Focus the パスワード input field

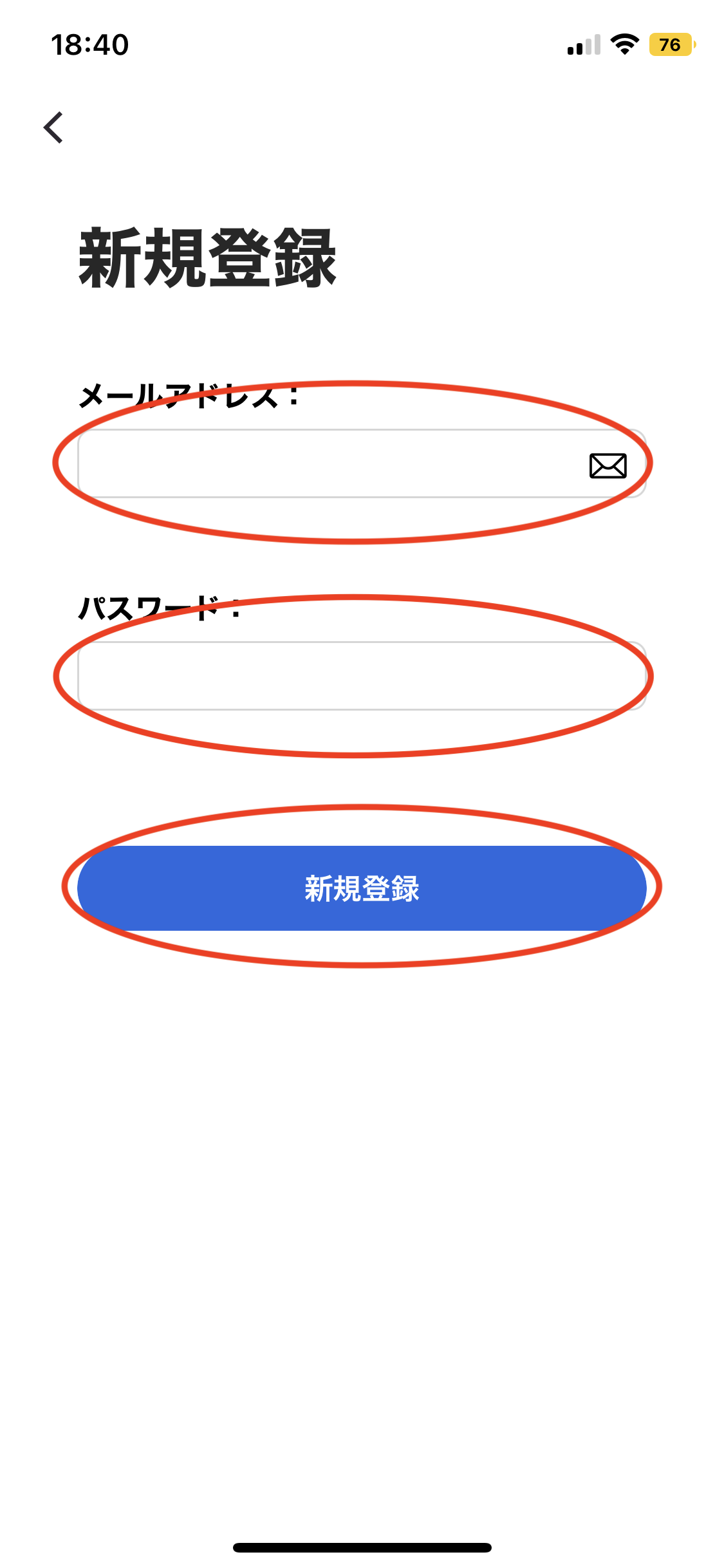[360, 676]
